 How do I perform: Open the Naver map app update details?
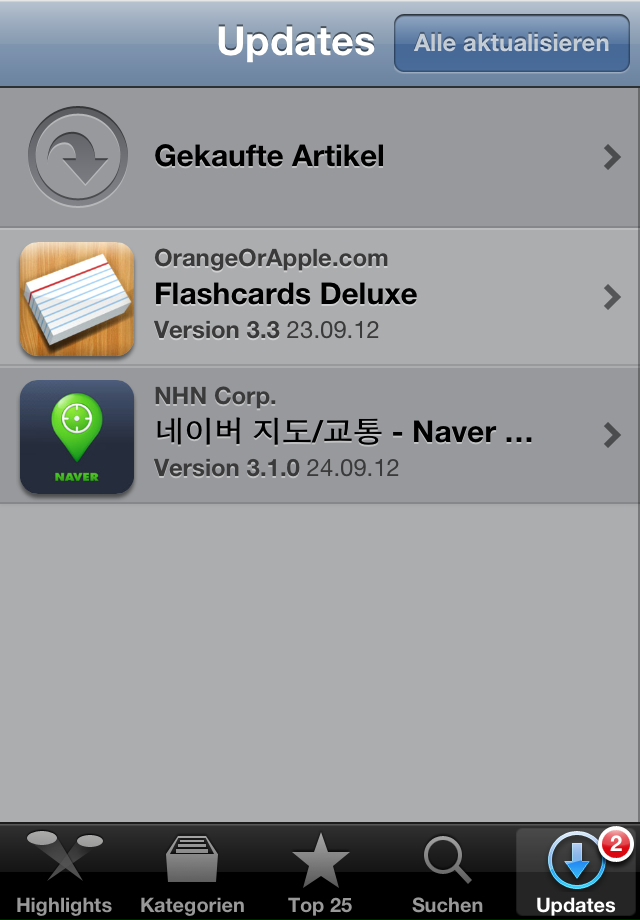320,435
